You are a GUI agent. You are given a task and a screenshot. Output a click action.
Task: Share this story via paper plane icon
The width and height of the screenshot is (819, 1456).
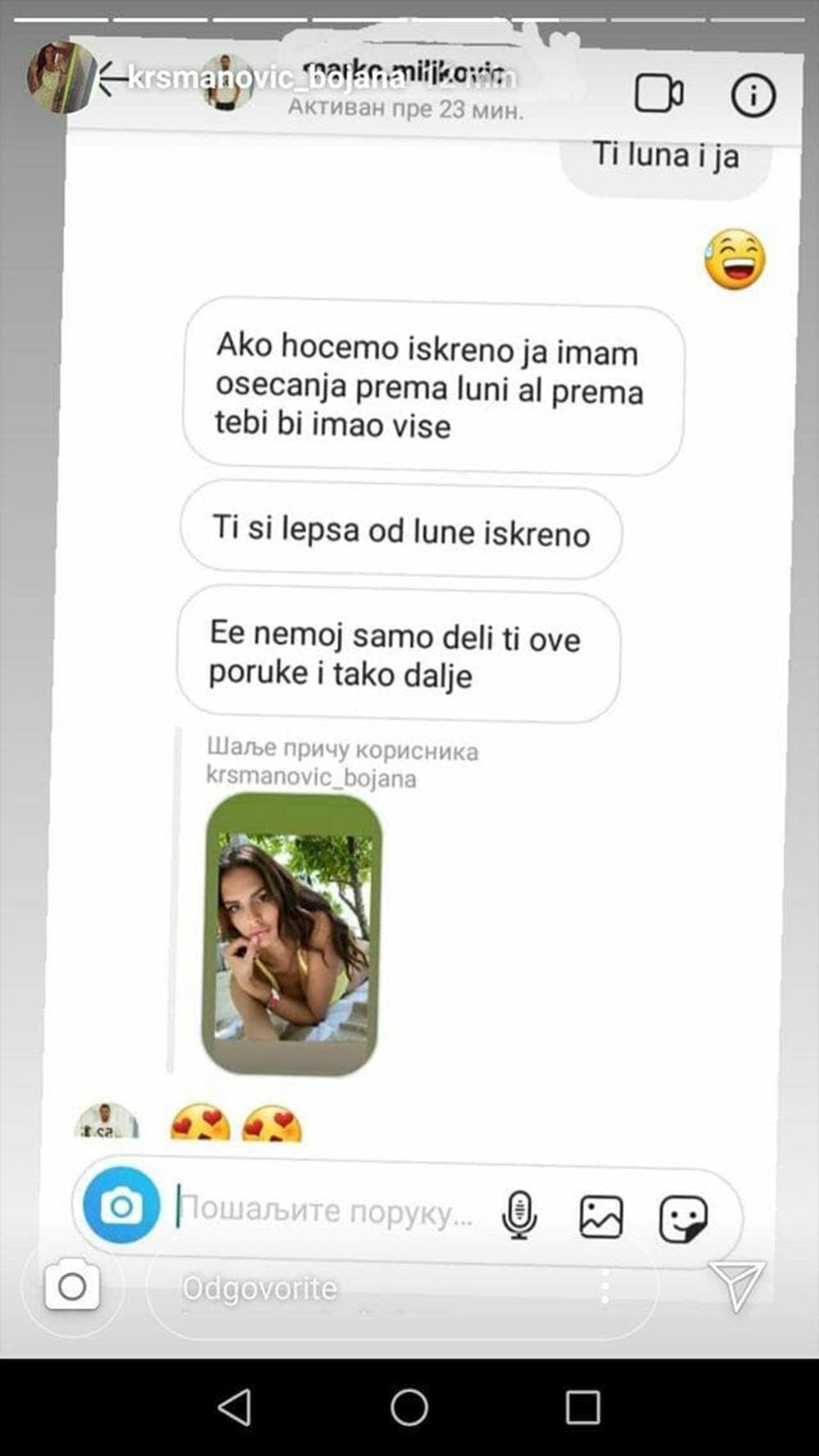(736, 1285)
